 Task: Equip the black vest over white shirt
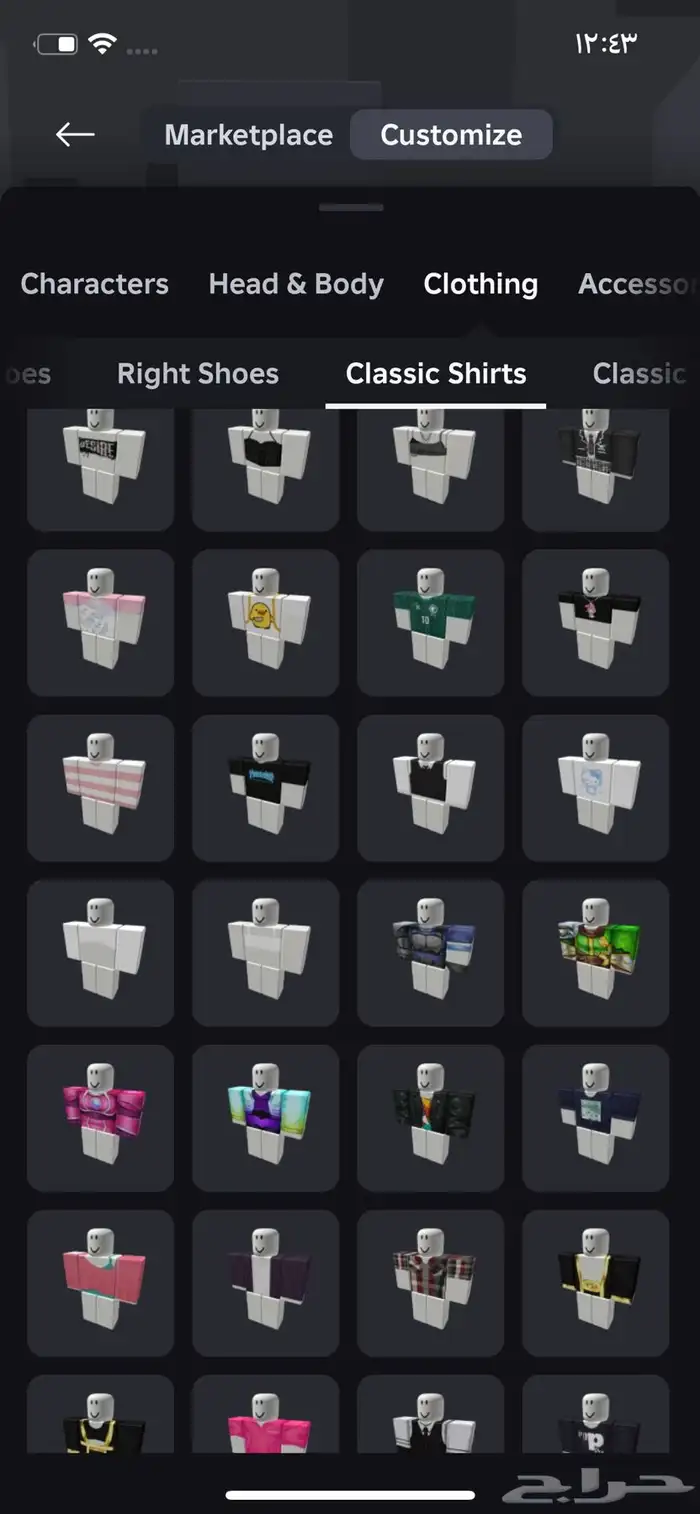pos(430,788)
